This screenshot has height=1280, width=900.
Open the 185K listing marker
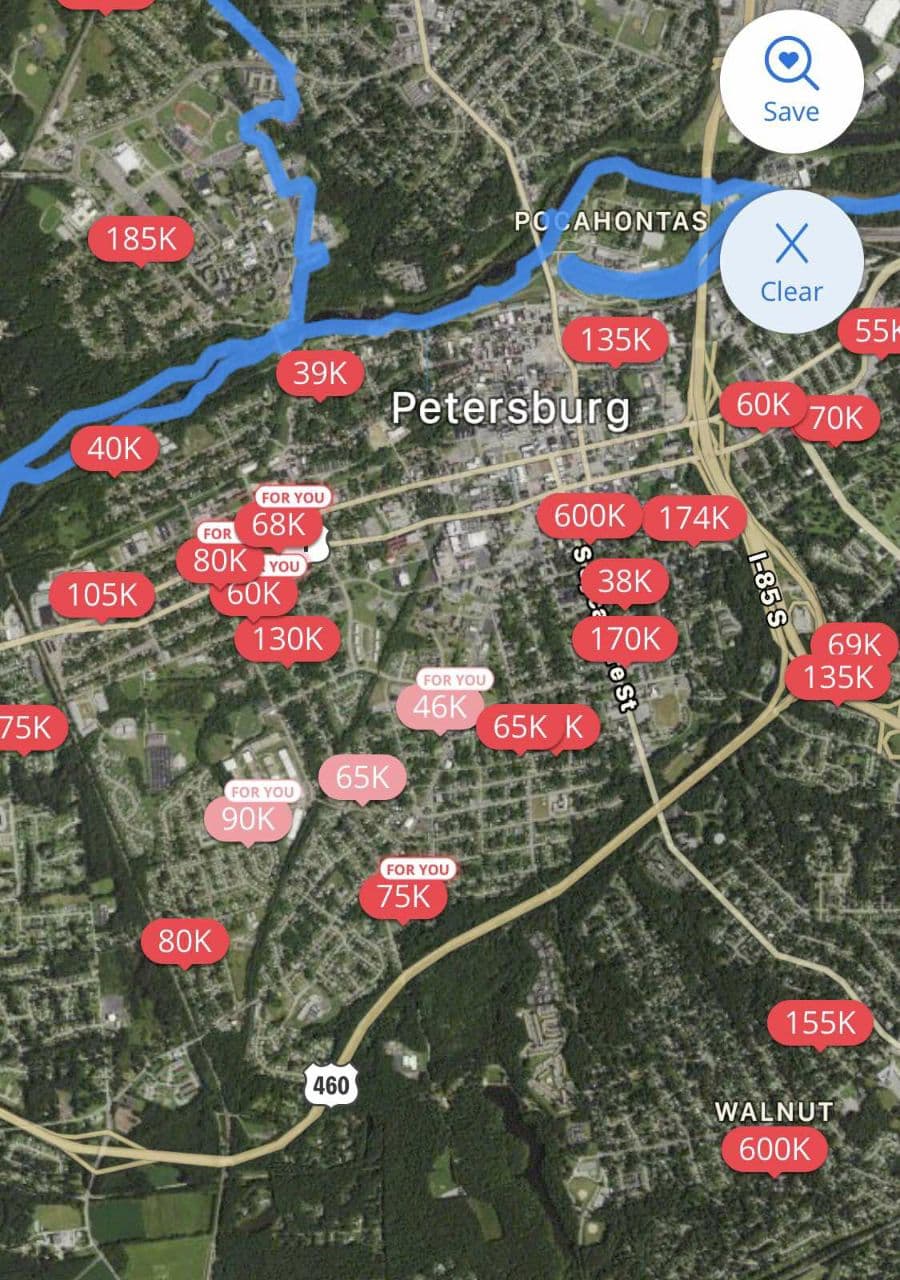tap(141, 239)
